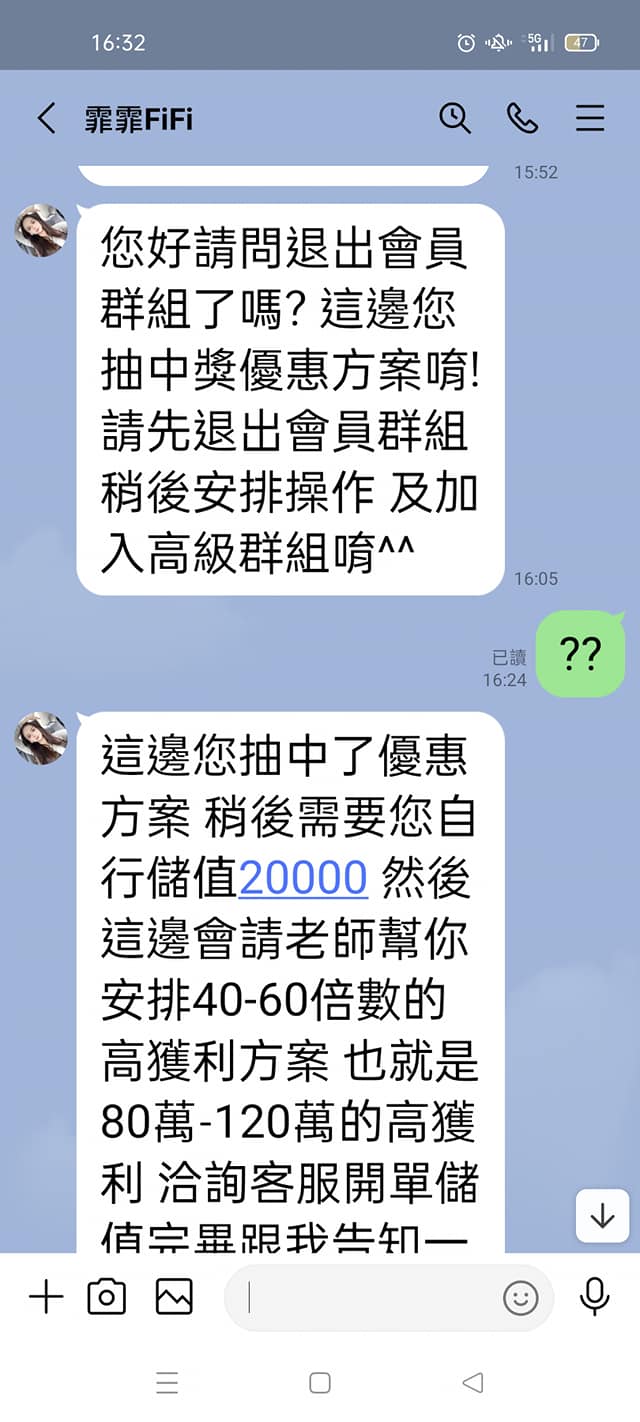Go to the home screen

pos(320,1383)
